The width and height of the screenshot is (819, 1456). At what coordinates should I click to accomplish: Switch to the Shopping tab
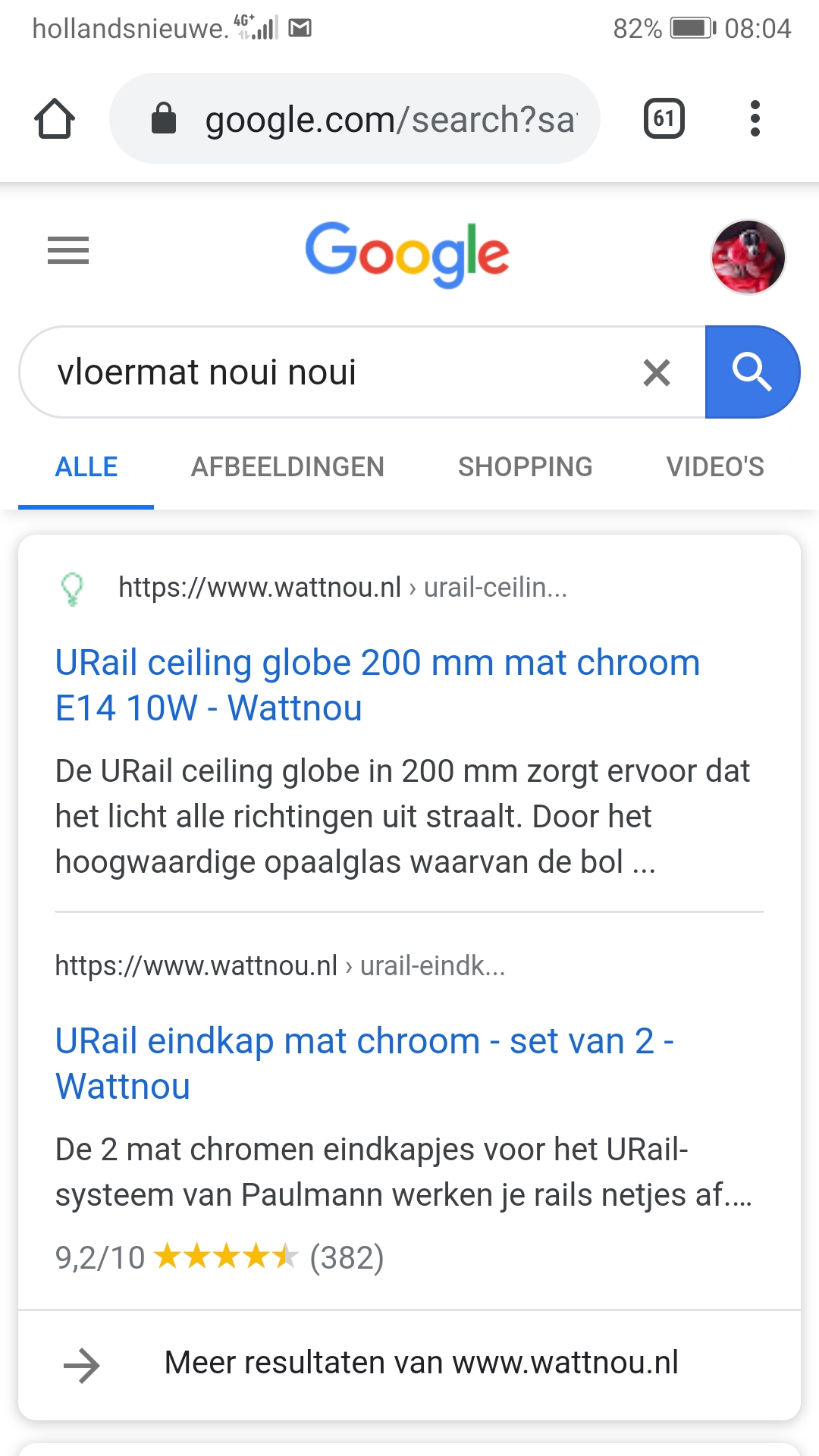(526, 467)
